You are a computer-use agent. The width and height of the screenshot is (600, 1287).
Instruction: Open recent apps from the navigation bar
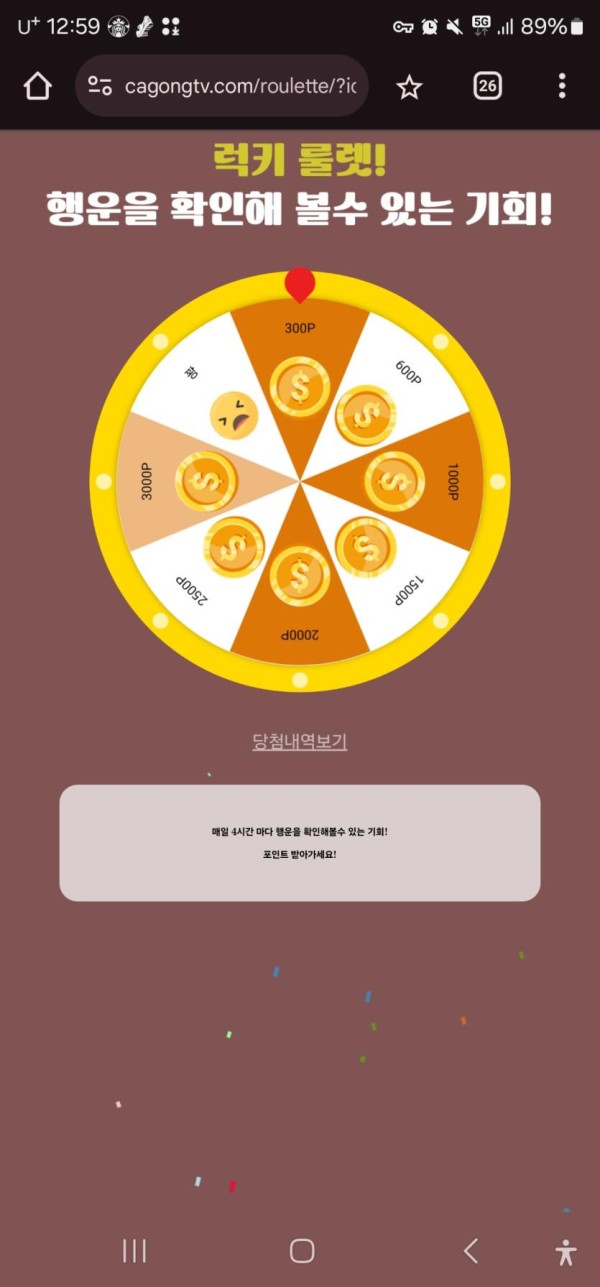[x=134, y=1250]
